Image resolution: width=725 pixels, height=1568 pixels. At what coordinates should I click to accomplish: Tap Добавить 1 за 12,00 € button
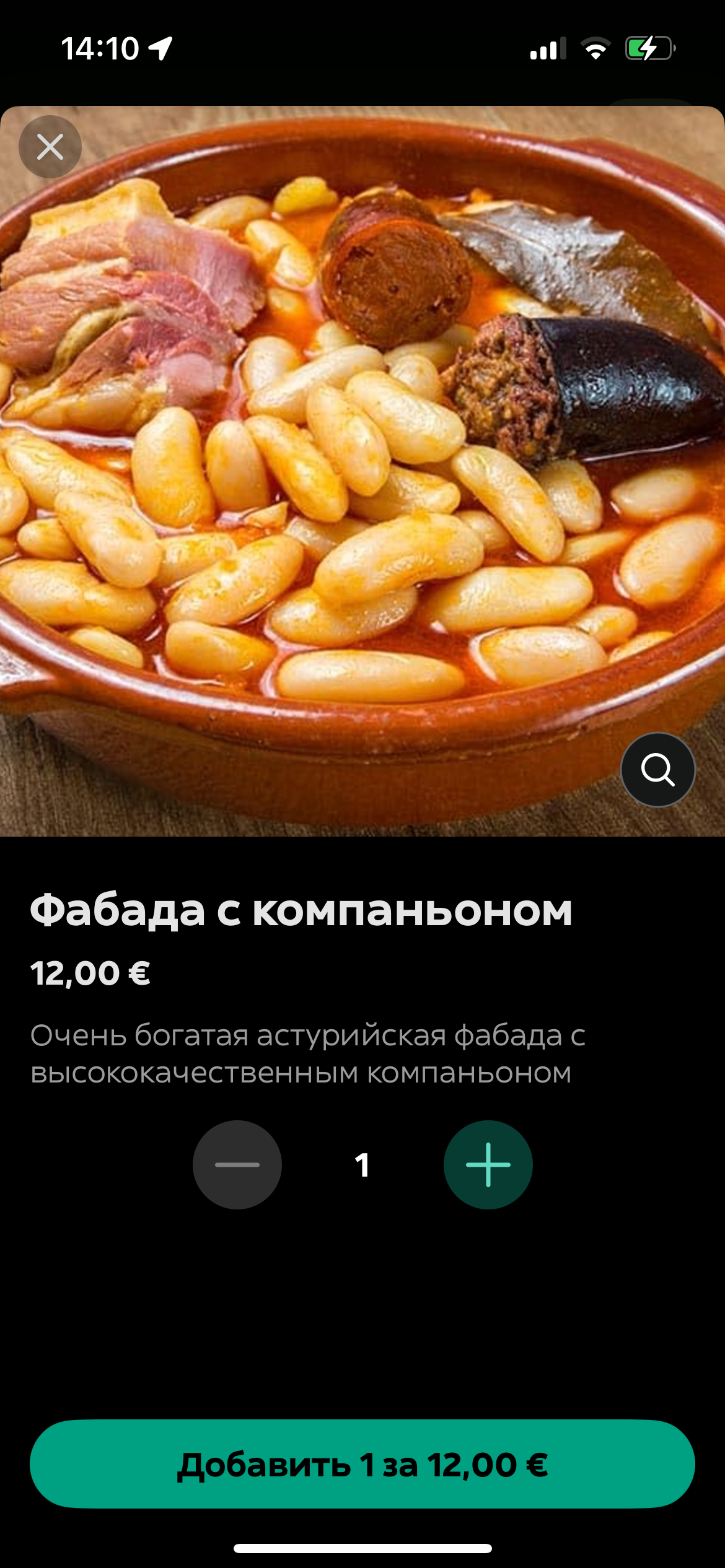(362, 1465)
